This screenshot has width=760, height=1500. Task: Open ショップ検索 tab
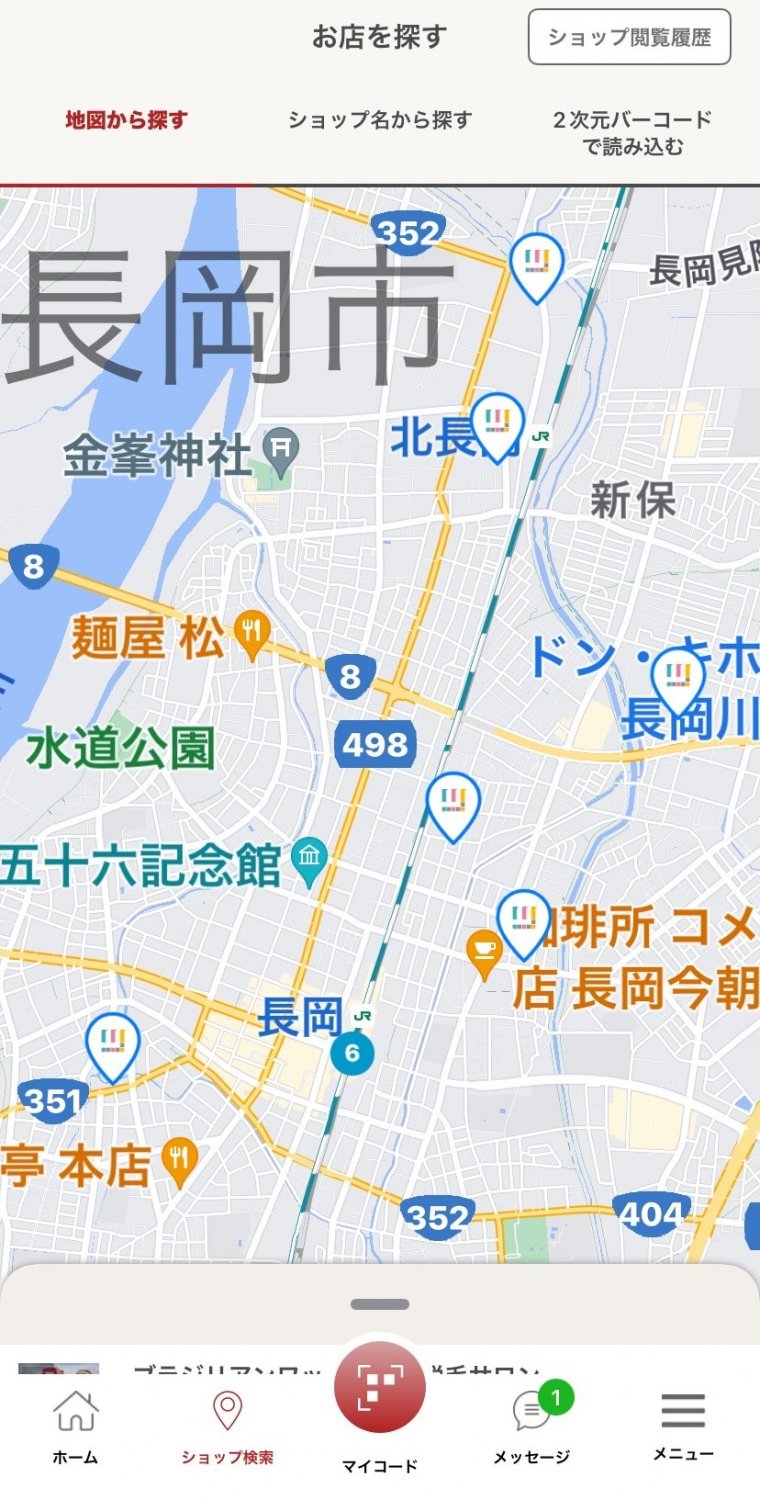[227, 1427]
